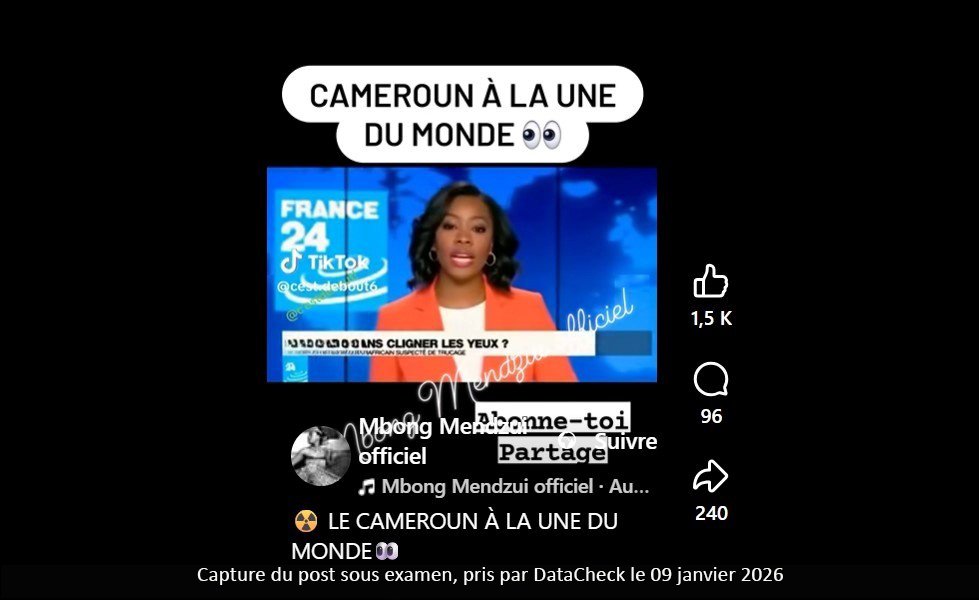
Task: Open Mbong Mendzui officiel's profile picture
Action: point(321,456)
